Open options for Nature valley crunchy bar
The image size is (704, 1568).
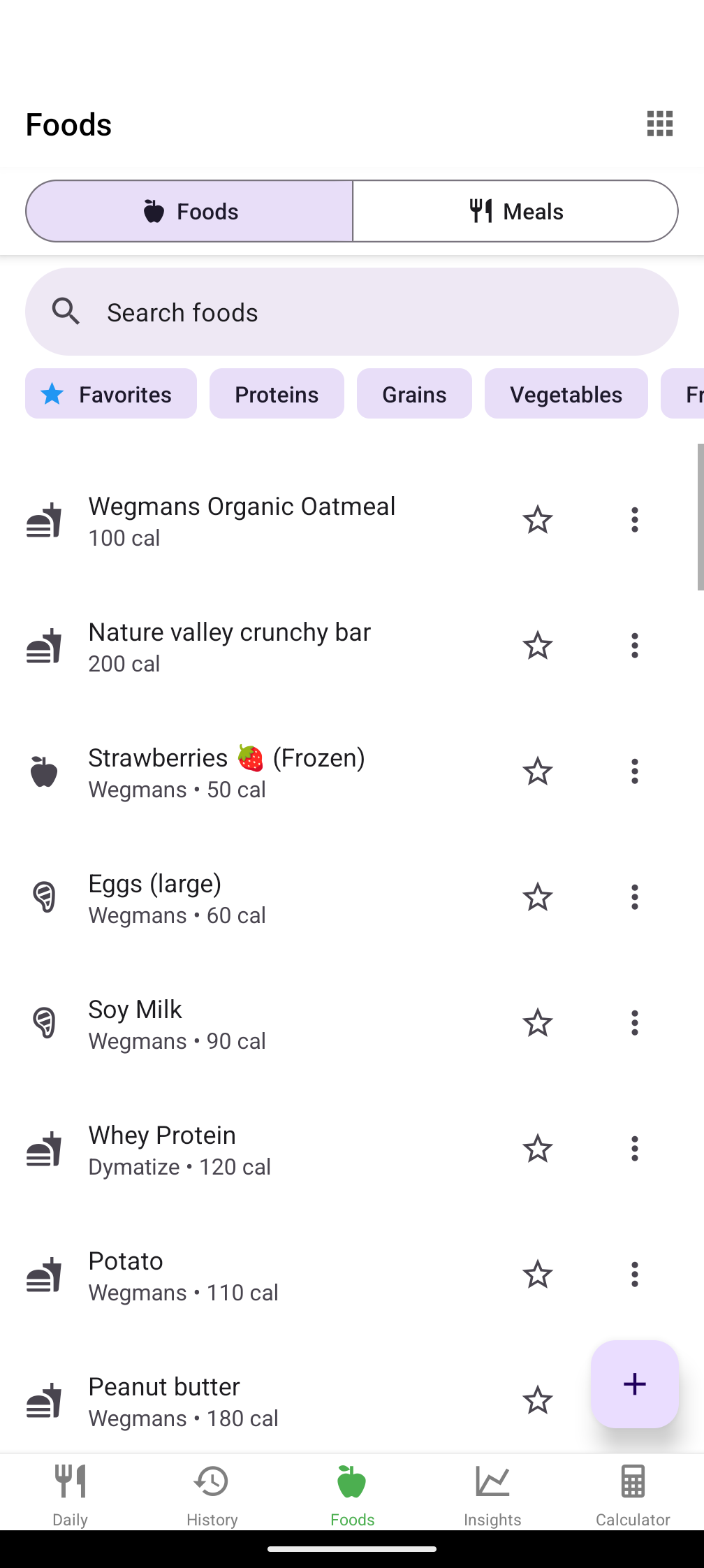point(634,646)
